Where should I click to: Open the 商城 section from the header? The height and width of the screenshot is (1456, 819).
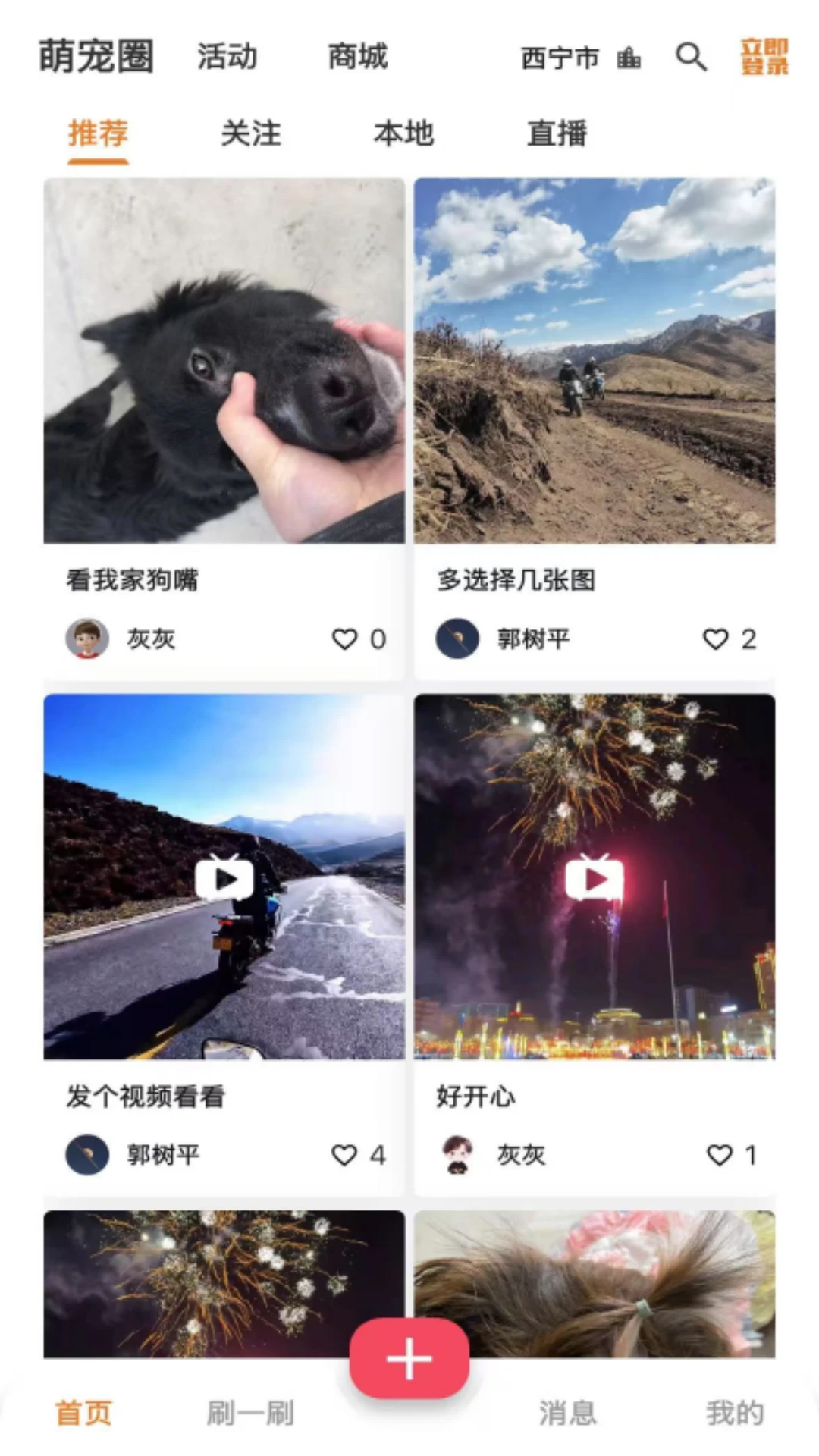click(x=359, y=55)
